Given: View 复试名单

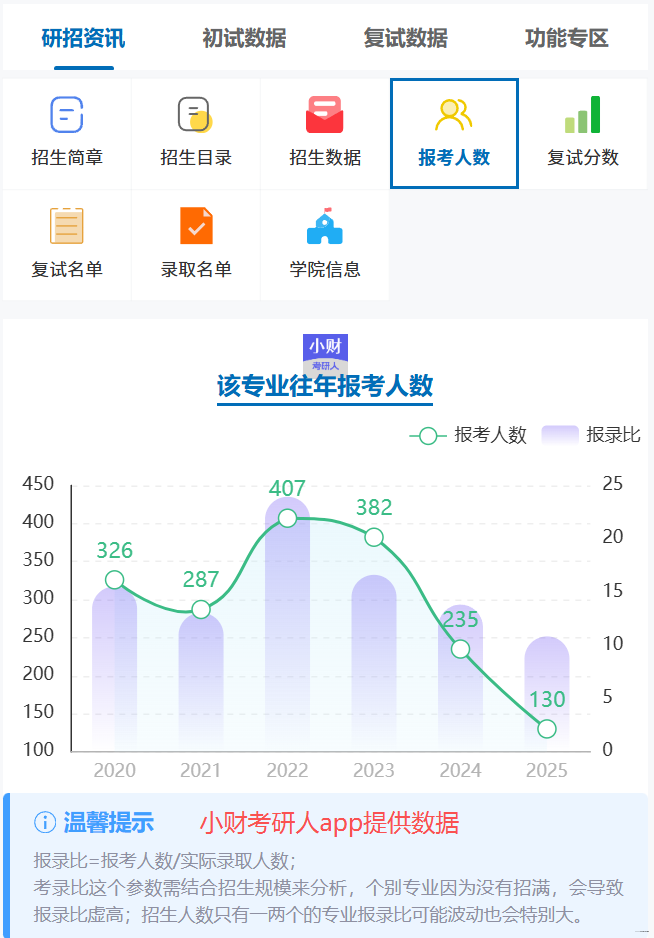Looking at the screenshot, I should point(67,245).
